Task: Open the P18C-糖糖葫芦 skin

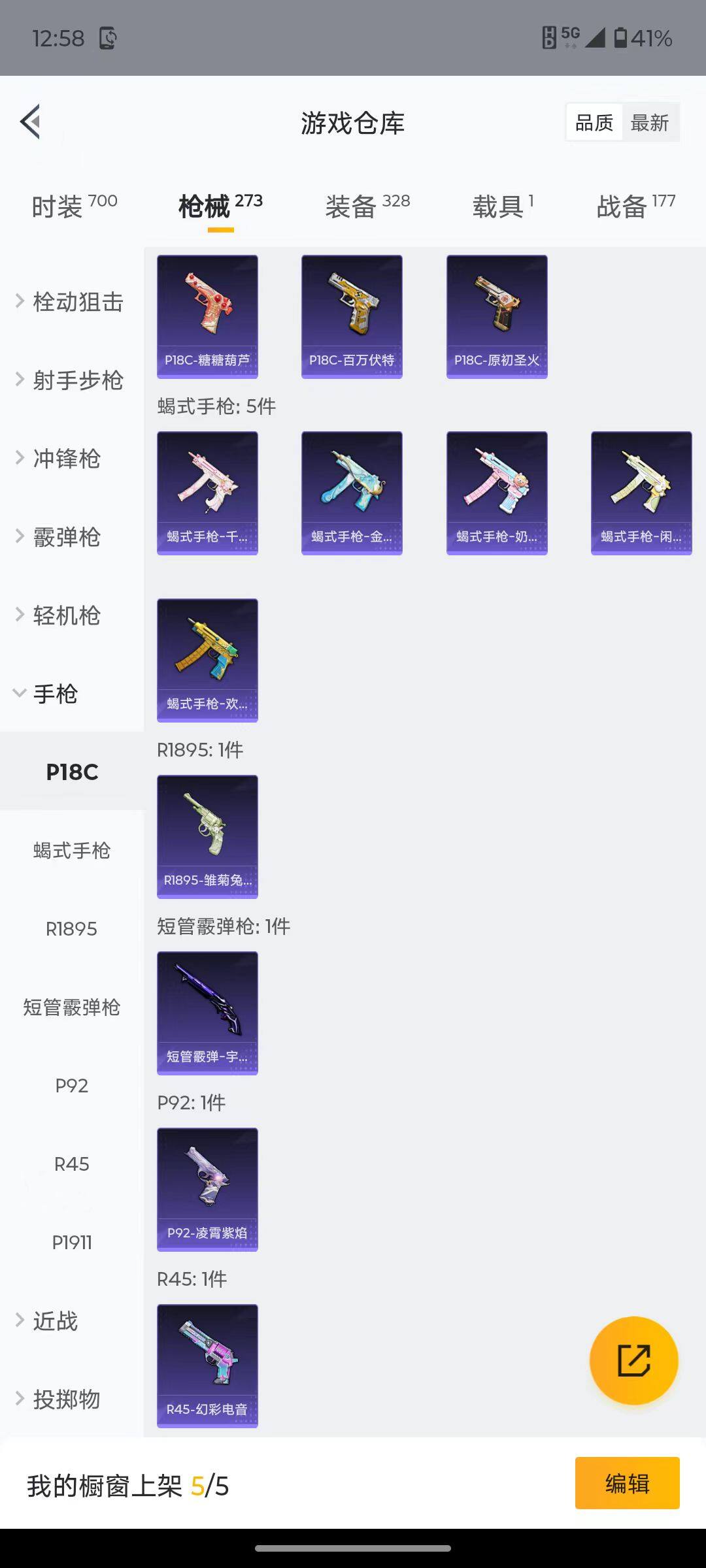Action: [x=207, y=316]
